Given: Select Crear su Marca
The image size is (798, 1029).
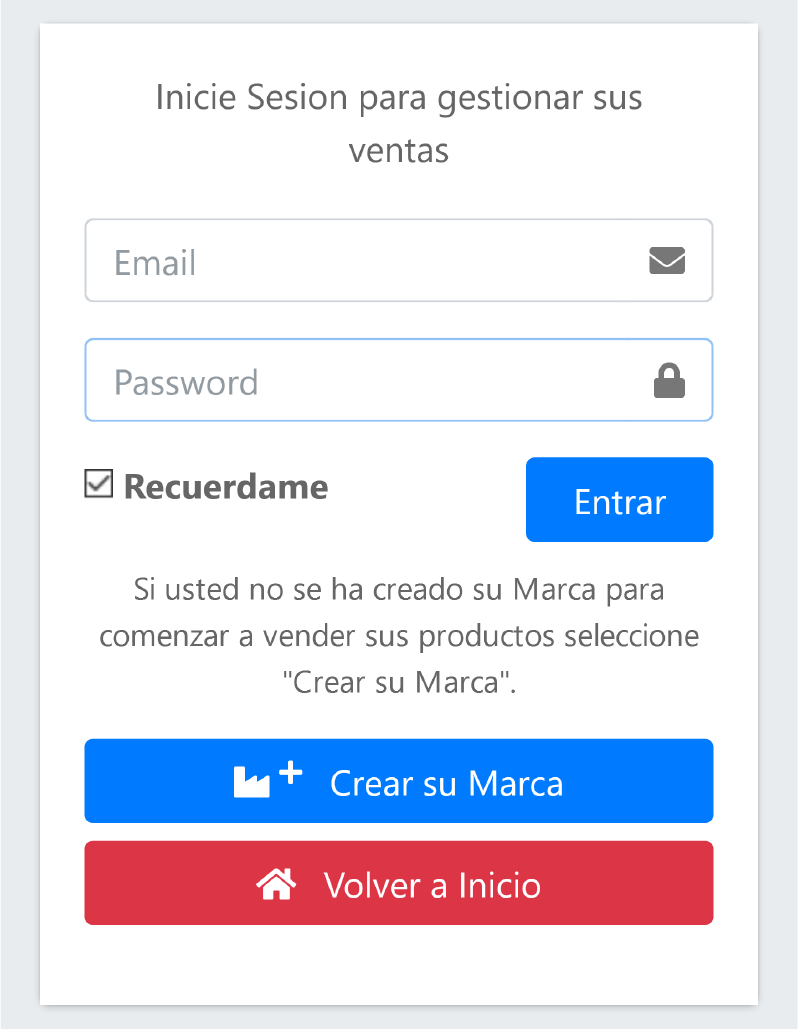Looking at the screenshot, I should click(398, 781).
